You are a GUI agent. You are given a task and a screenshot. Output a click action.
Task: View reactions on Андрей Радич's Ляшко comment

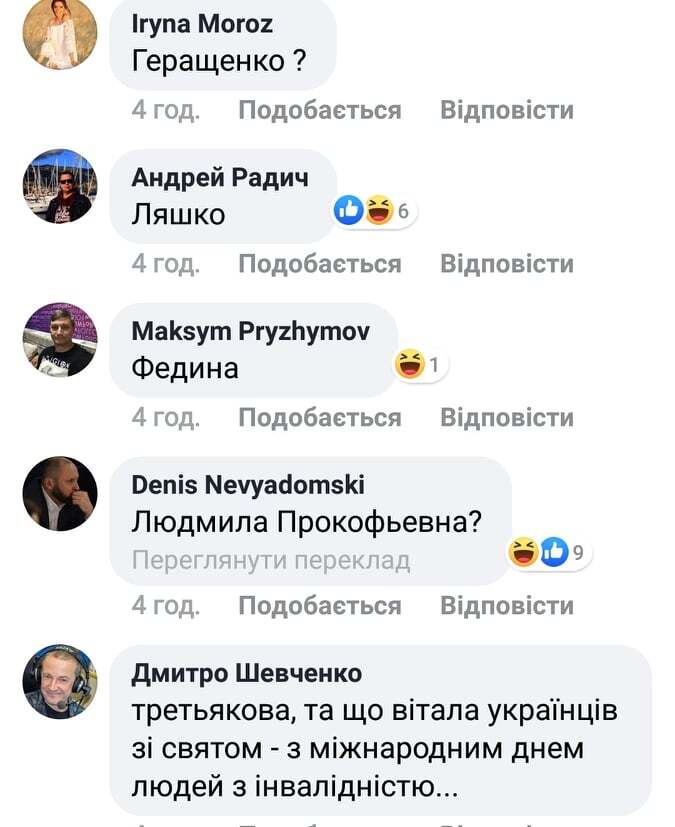(374, 210)
